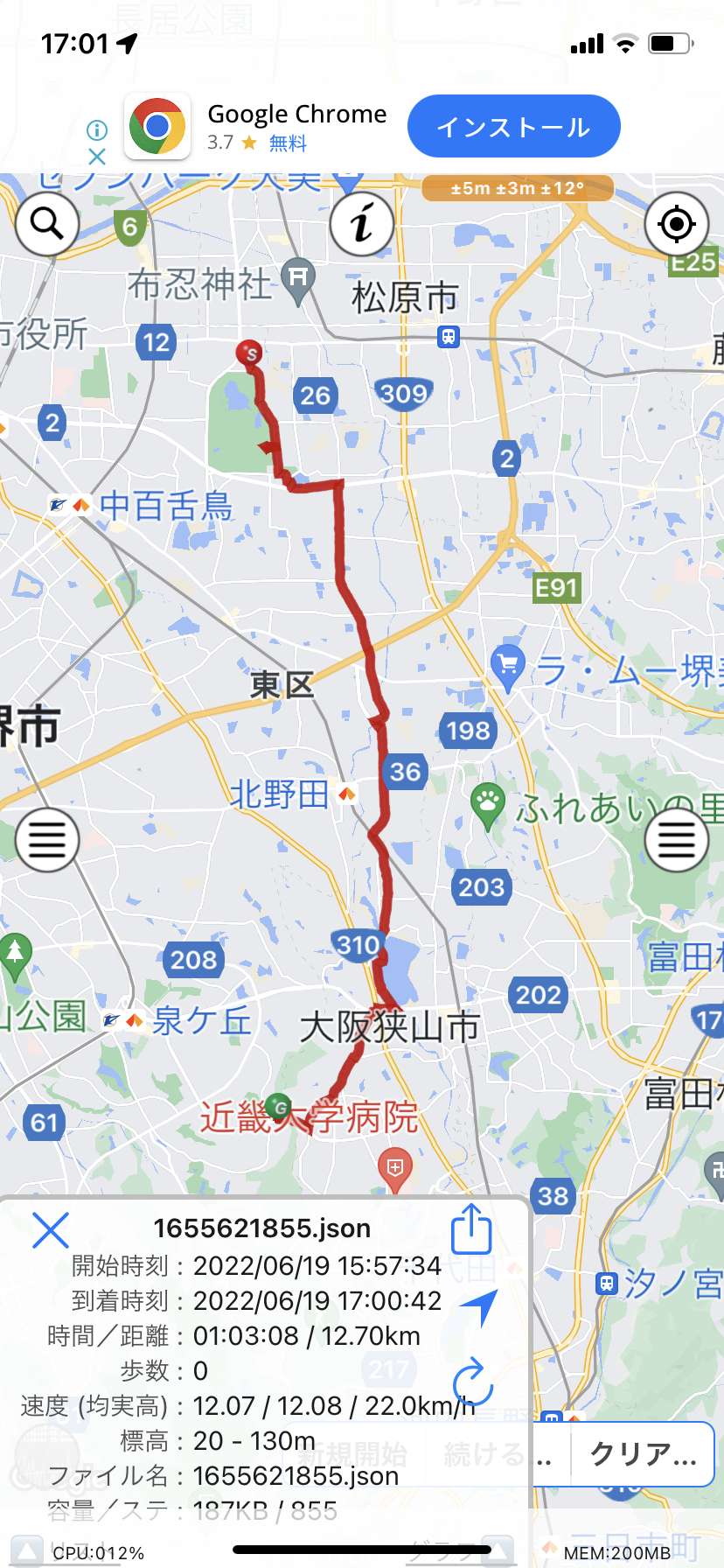Open the ad info icon
Screen dimensions: 724x1568
tap(97, 130)
